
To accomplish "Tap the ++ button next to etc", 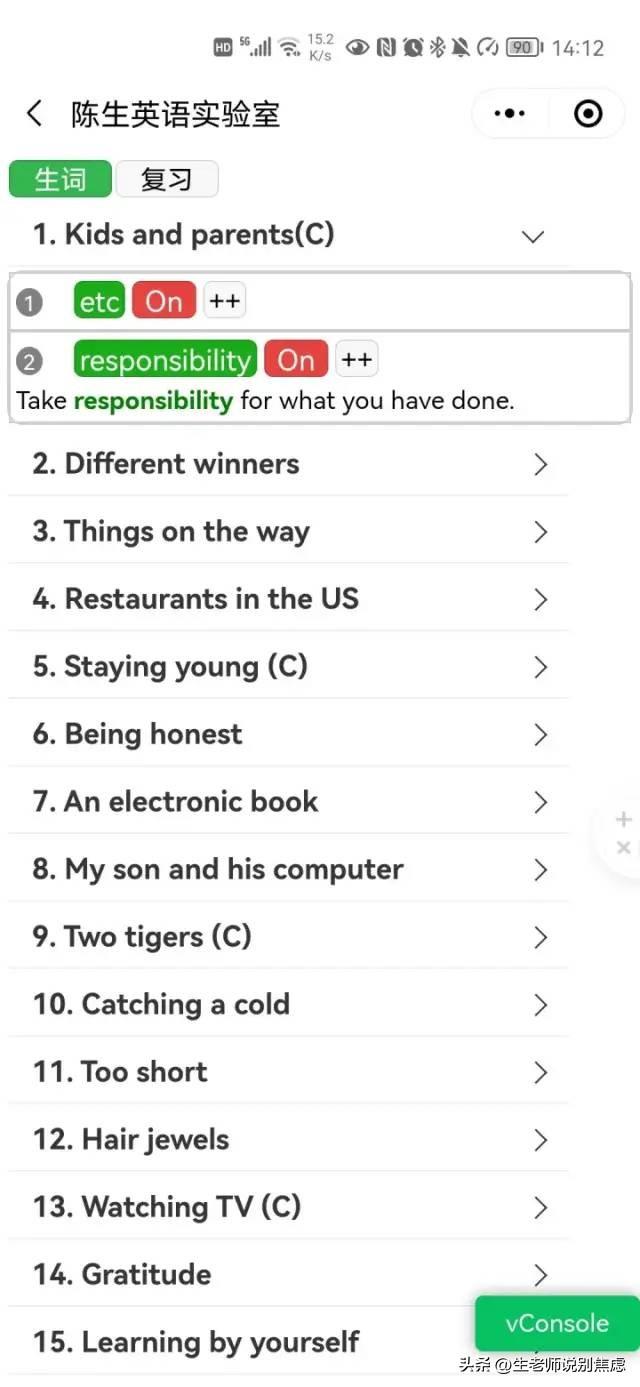I will click(x=224, y=301).
